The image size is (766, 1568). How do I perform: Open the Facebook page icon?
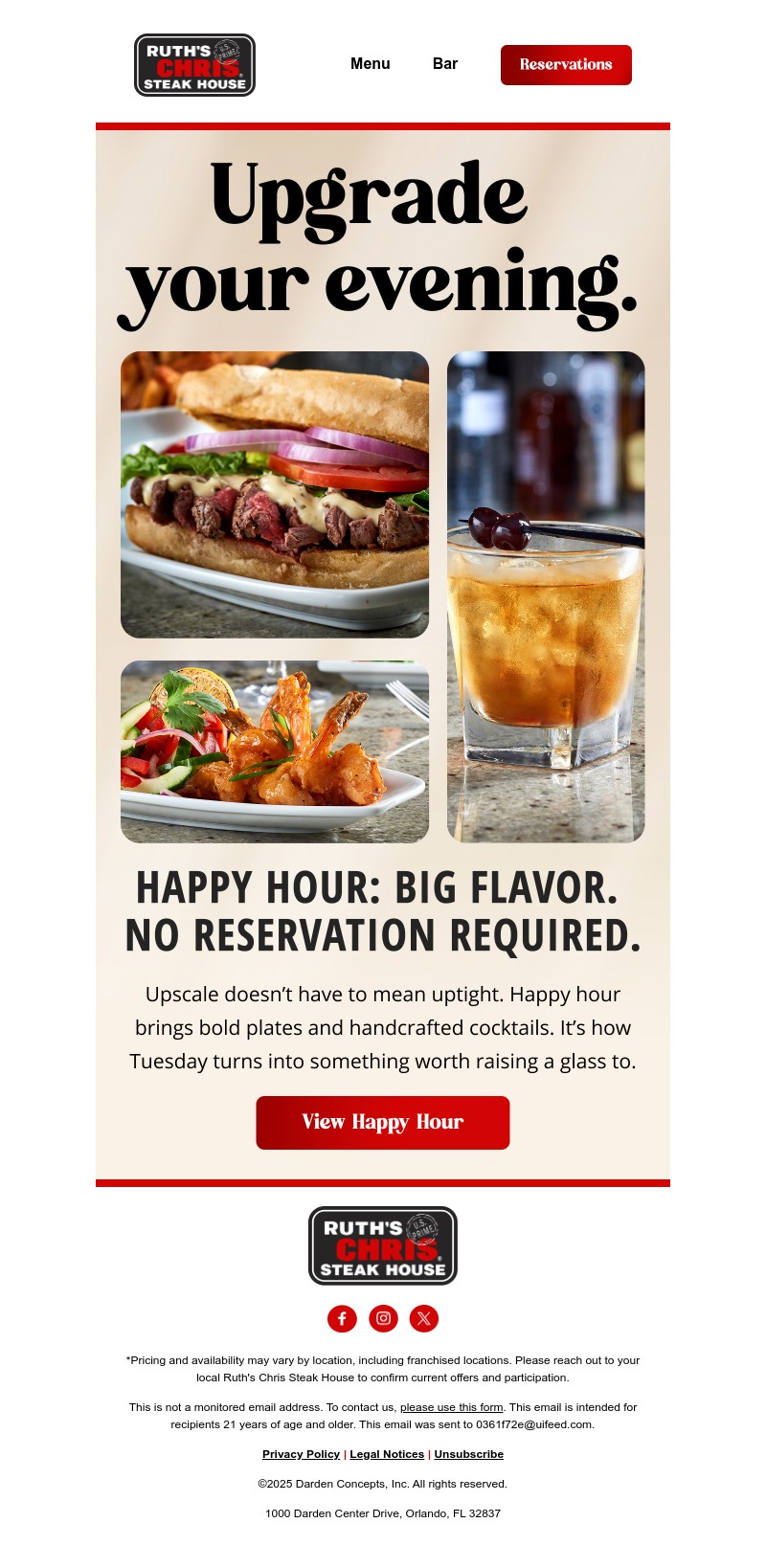(342, 1318)
